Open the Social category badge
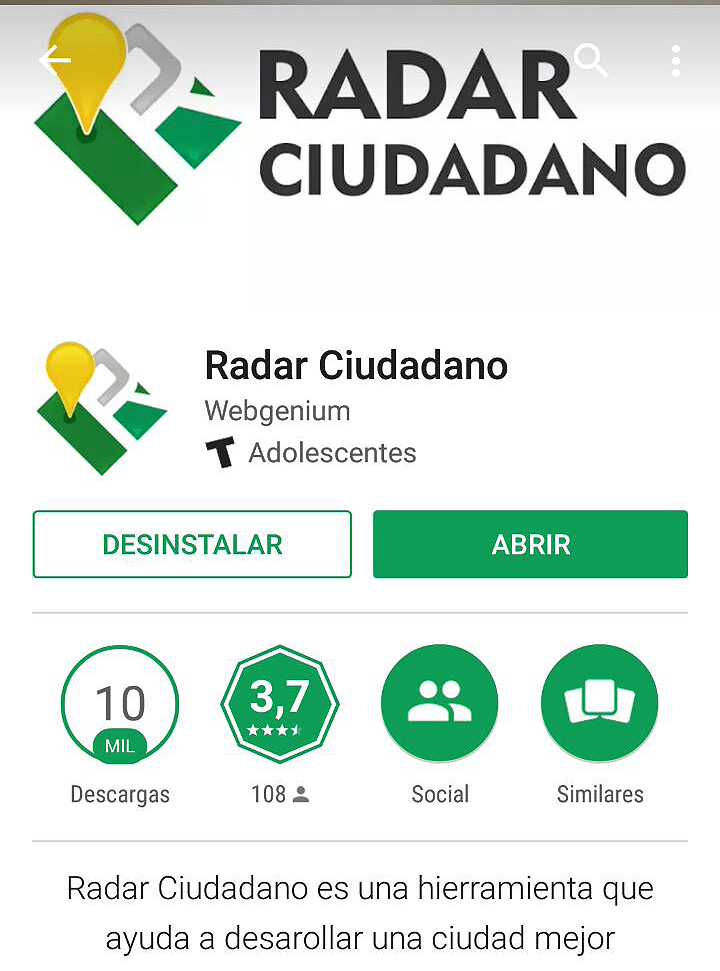This screenshot has height=971, width=720. (440, 703)
